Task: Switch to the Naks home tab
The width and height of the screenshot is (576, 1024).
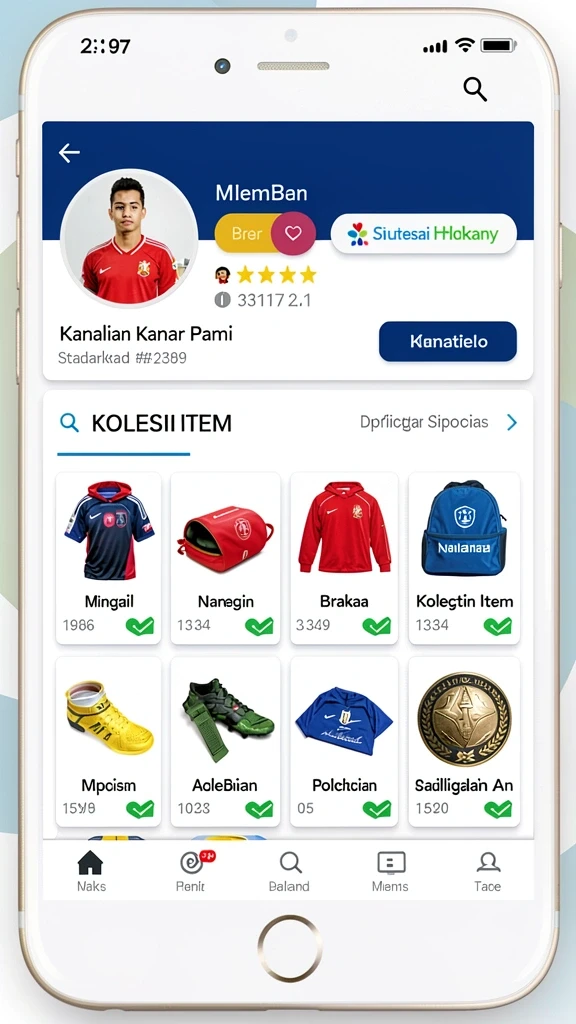Action: click(x=91, y=871)
